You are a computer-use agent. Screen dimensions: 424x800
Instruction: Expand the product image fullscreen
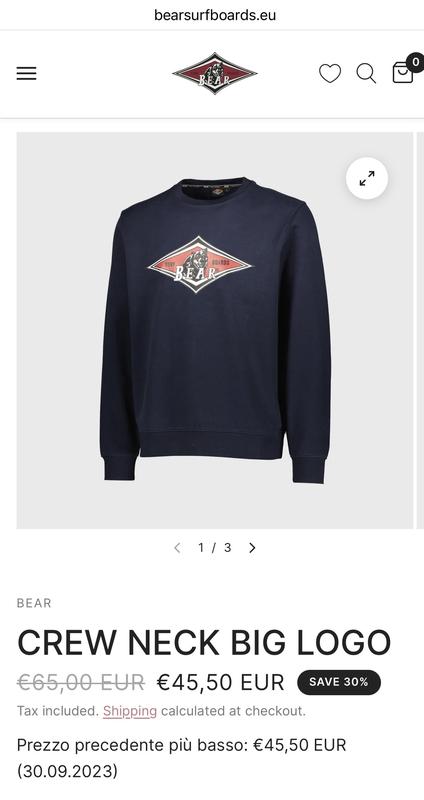[367, 178]
